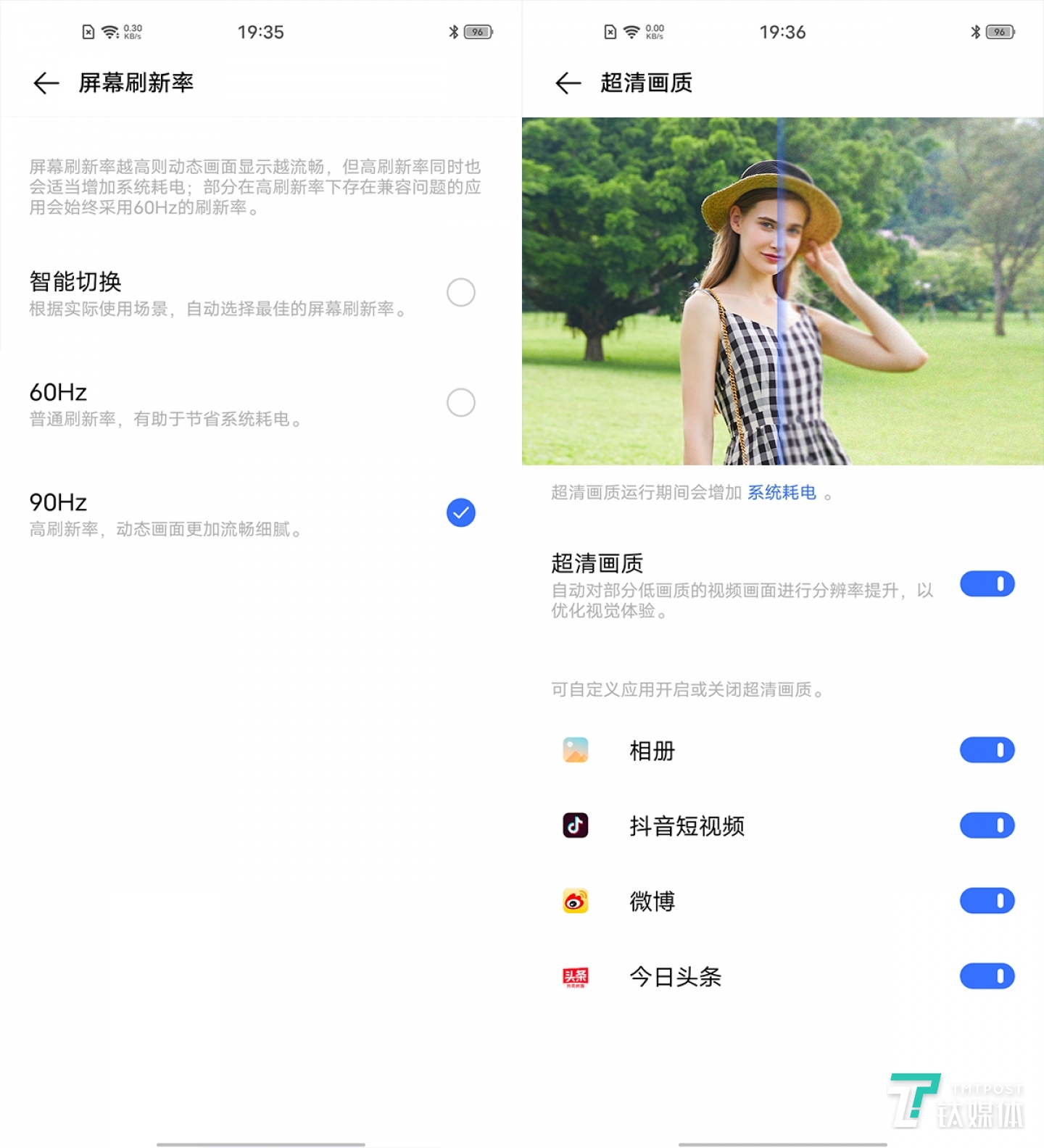Disable 超清画质 for 相册
1044x1148 pixels.
point(987,750)
